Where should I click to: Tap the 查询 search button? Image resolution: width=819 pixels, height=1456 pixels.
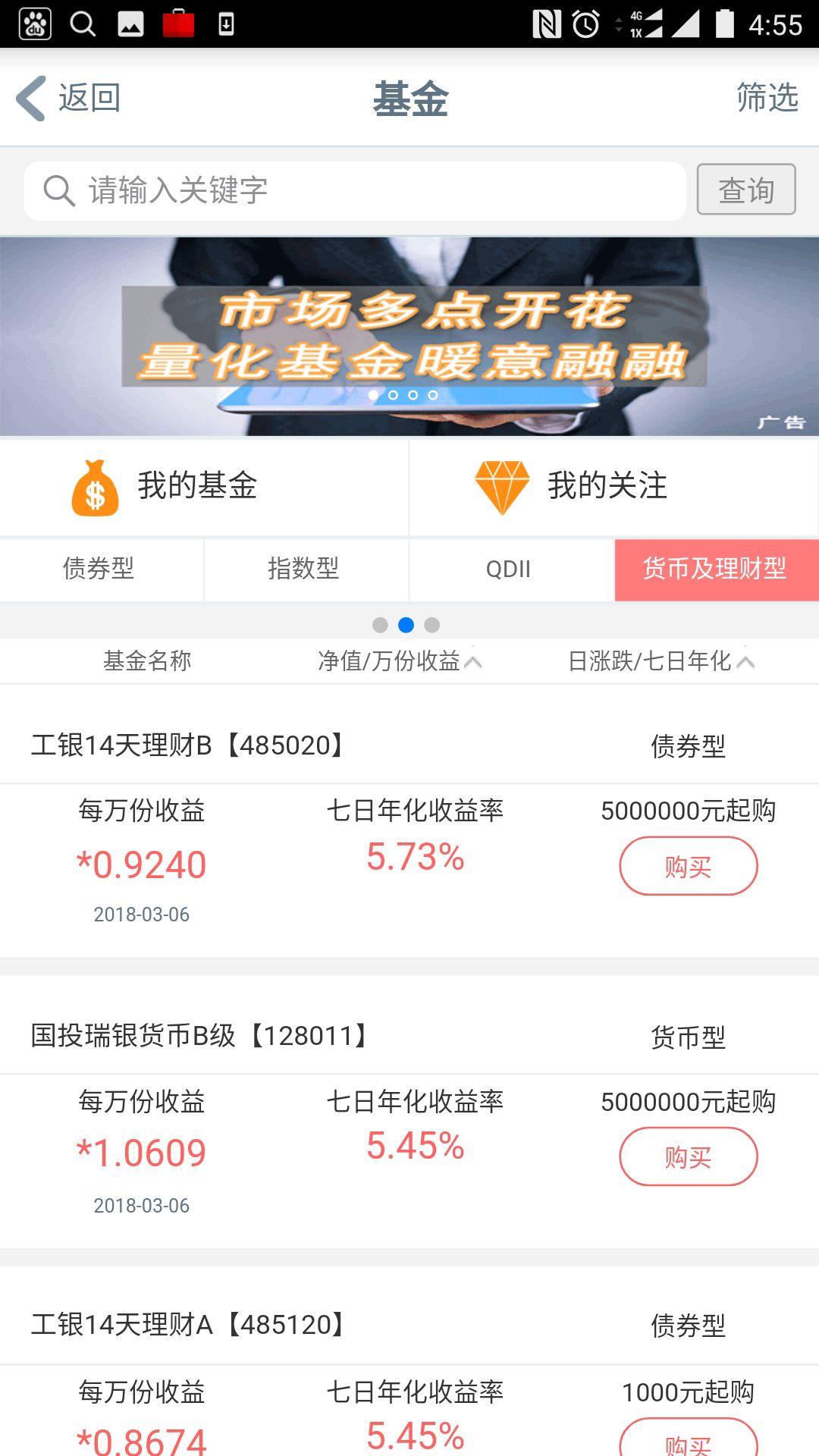coord(745,190)
